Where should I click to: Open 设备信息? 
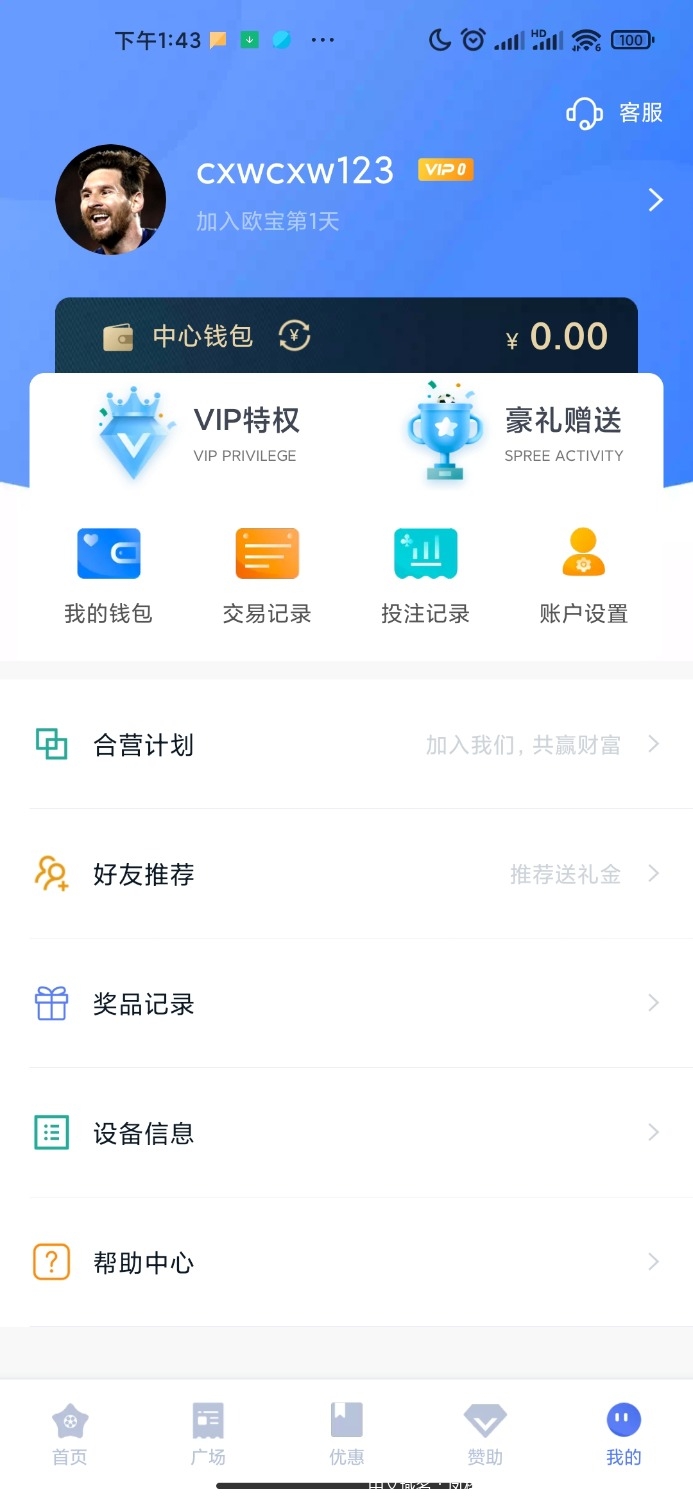click(x=346, y=1133)
